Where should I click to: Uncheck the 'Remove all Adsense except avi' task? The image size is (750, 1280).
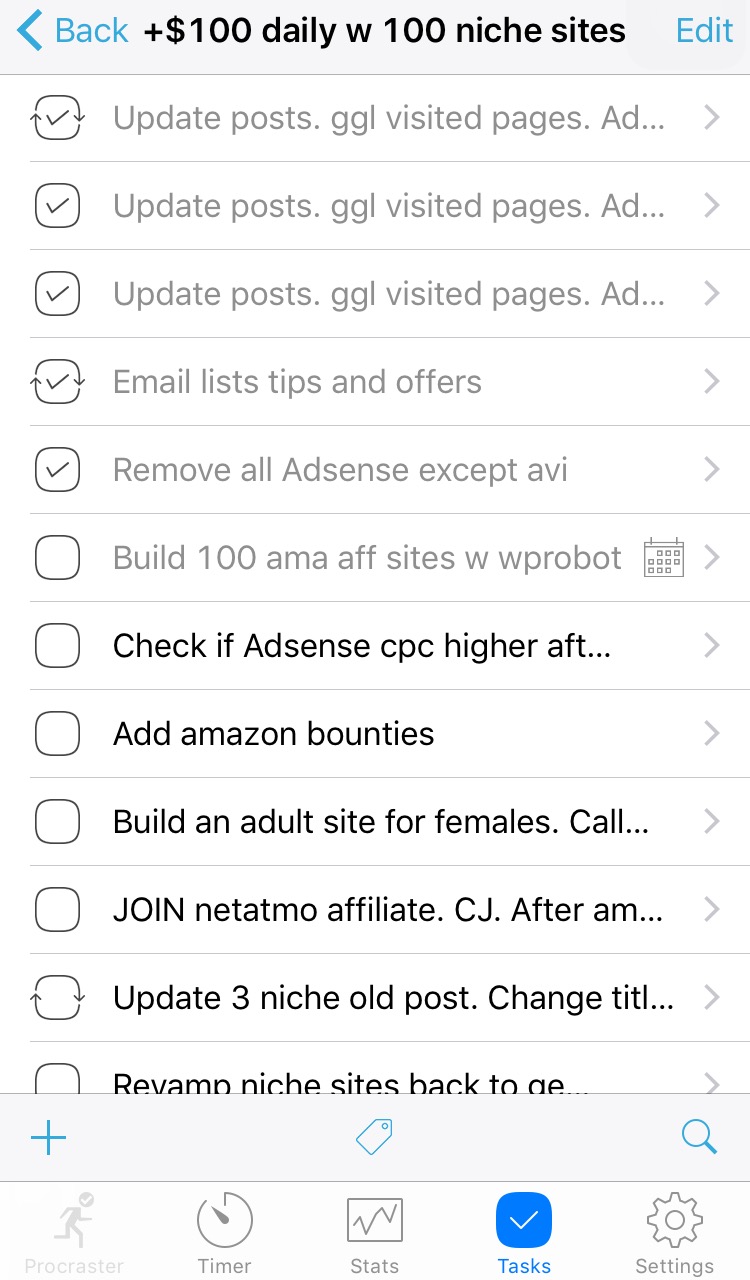(57, 470)
